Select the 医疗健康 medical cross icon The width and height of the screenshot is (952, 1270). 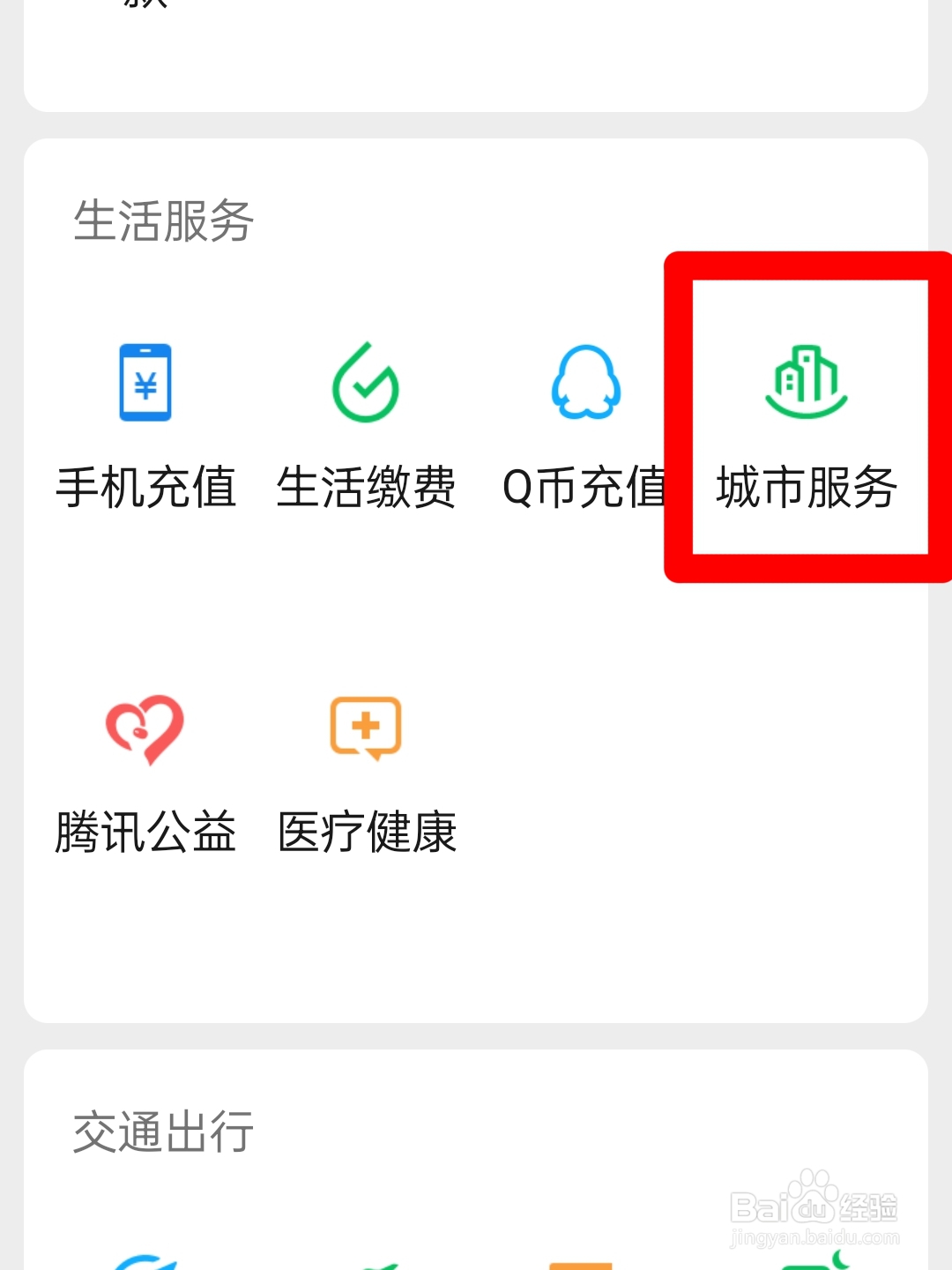367,725
